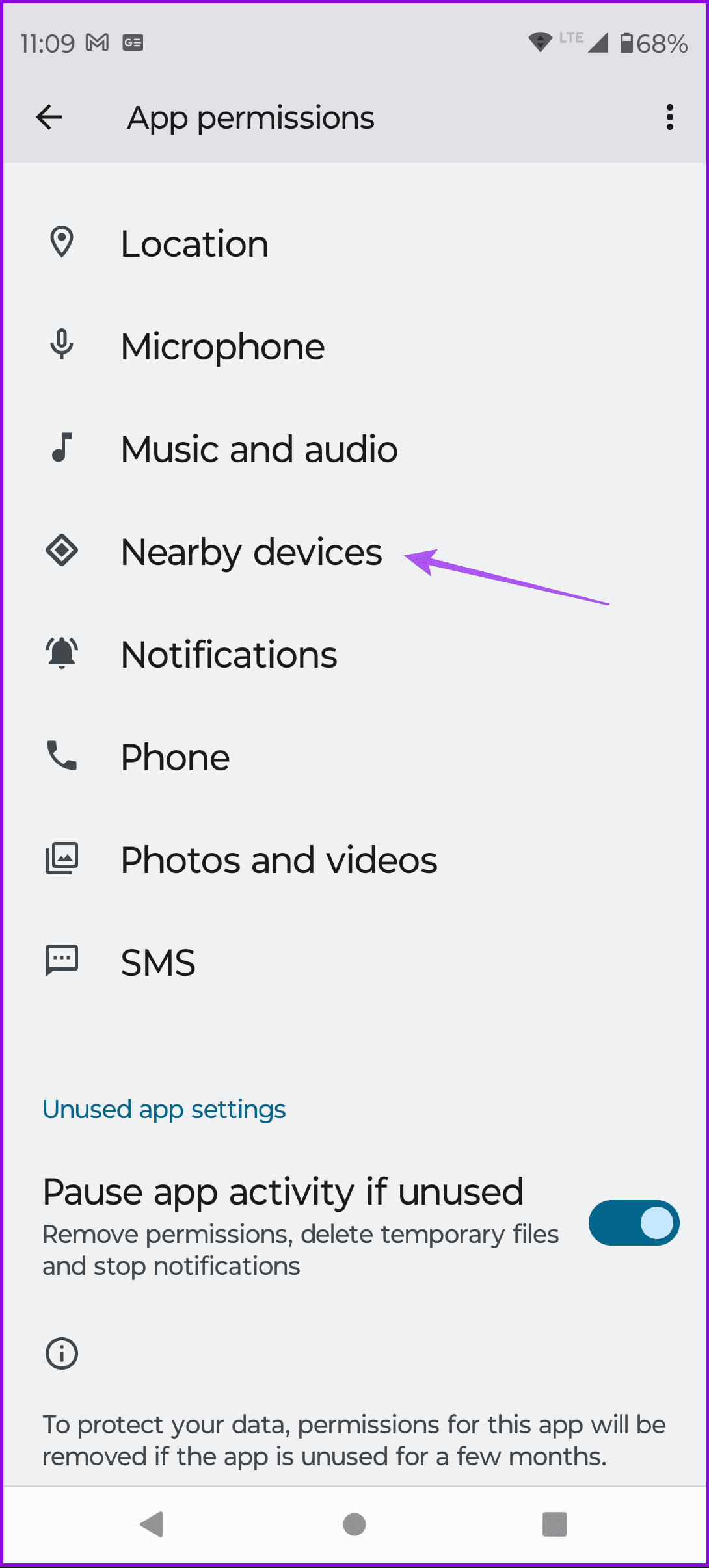Open the Nearby devices permission entry
709x1568 pixels.
click(252, 551)
